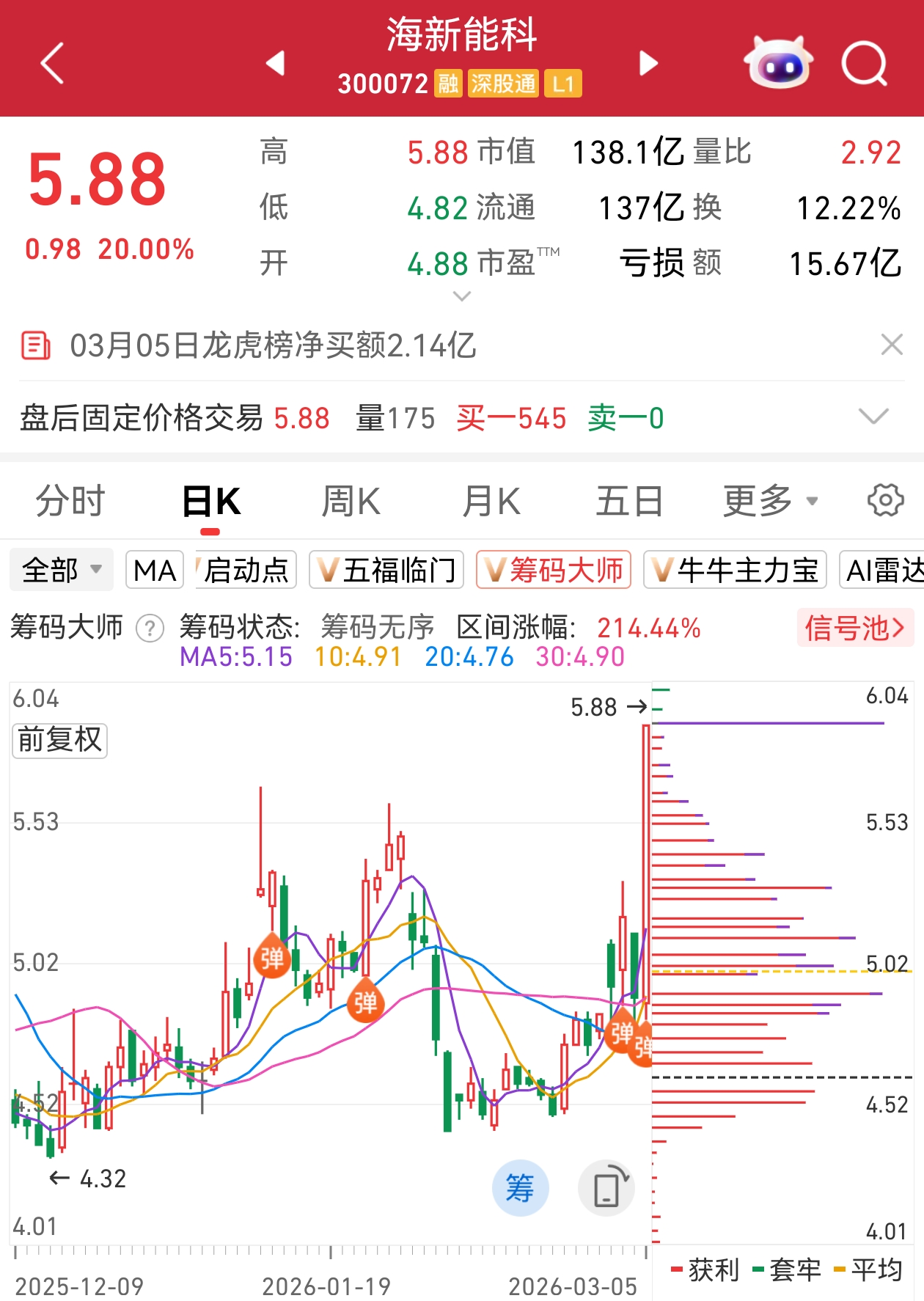The image size is (924, 1301).
Task: Show the 月K chart
Action: tap(491, 502)
